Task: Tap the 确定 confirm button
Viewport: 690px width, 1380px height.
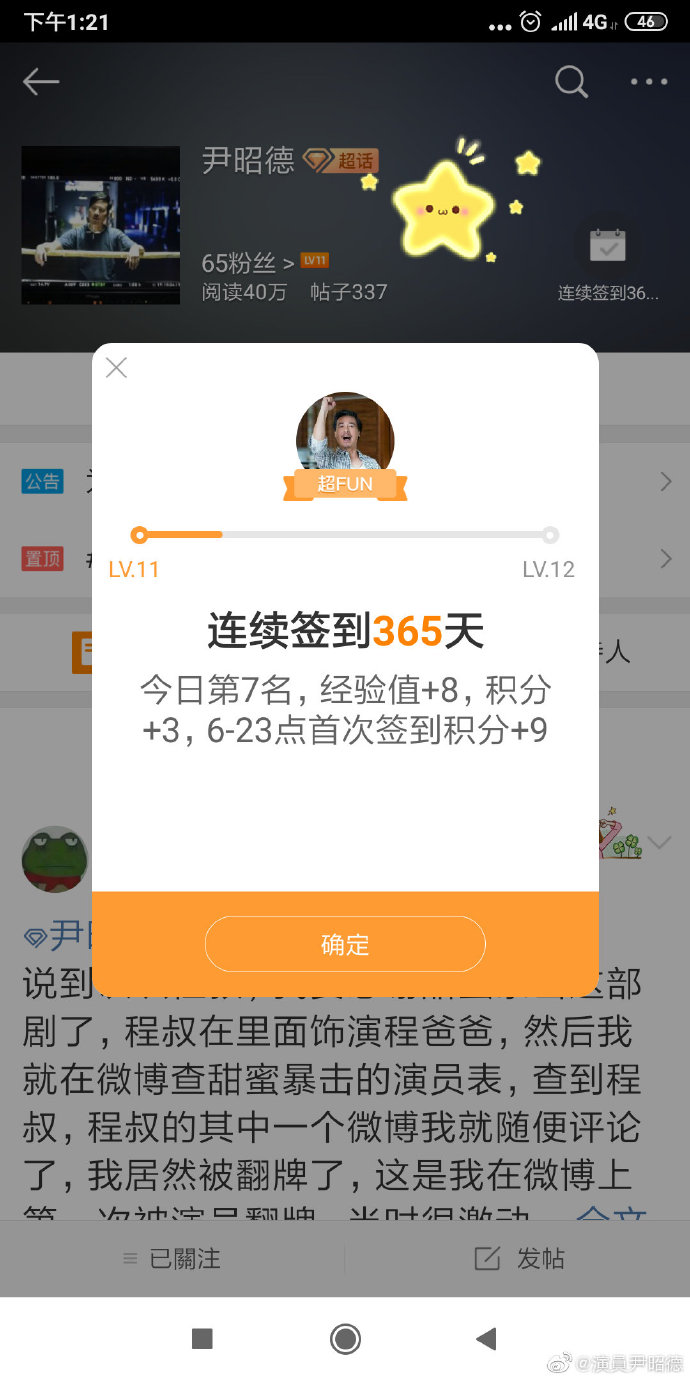Action: pos(345,944)
